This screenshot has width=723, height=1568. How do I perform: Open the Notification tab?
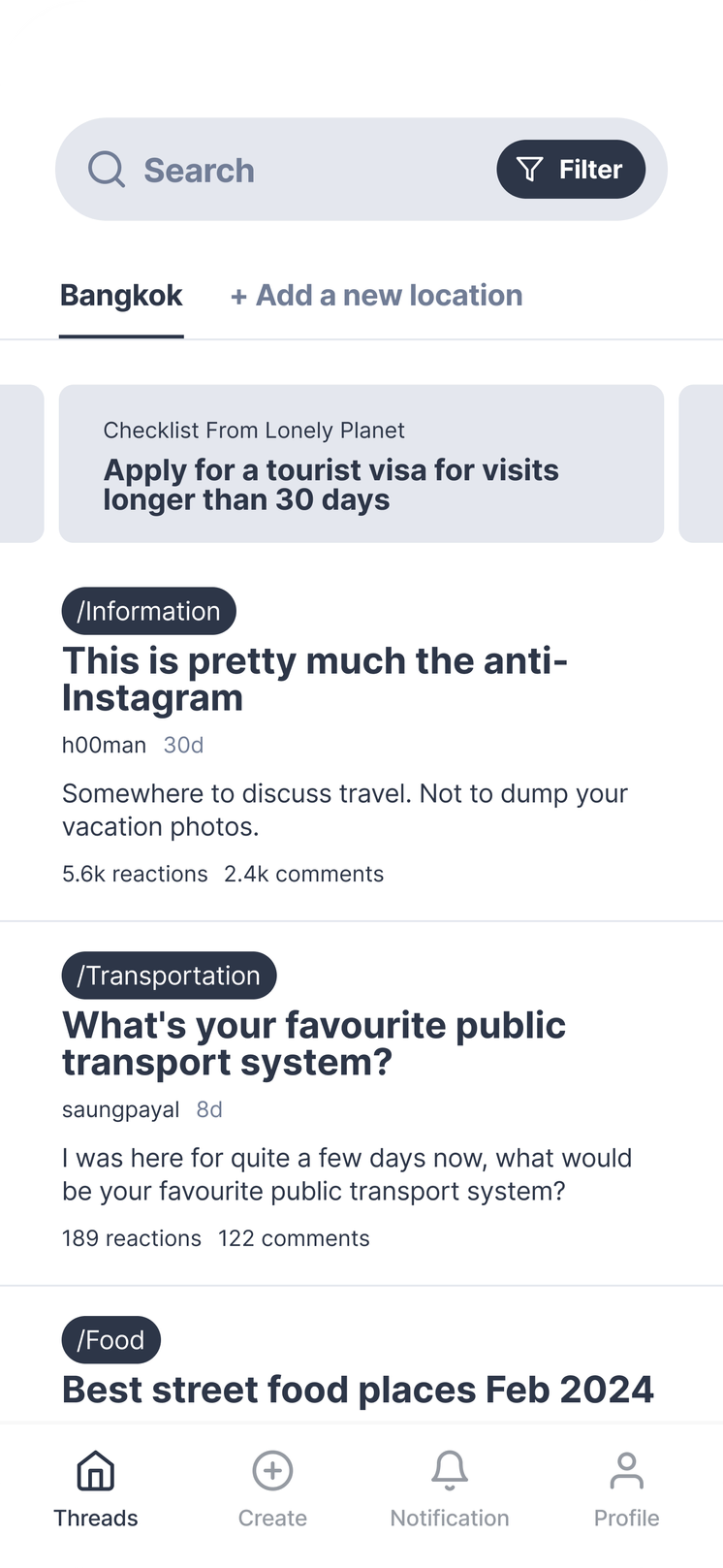(x=449, y=1488)
